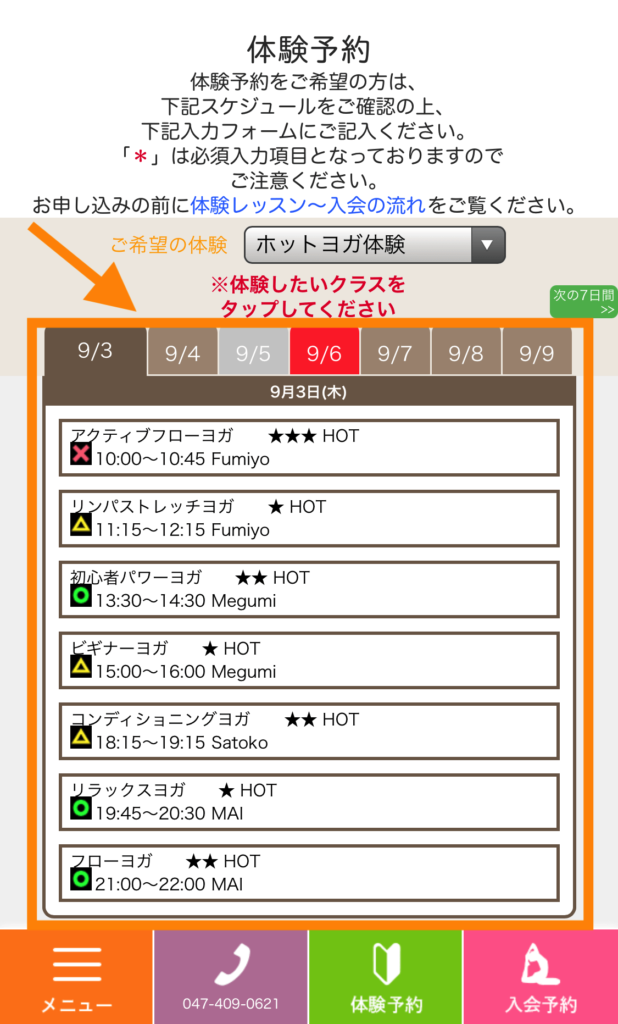Viewport: 618px width, 1024px height.
Task: Select the 9/3 date tab
Action: pyautogui.click(x=95, y=351)
